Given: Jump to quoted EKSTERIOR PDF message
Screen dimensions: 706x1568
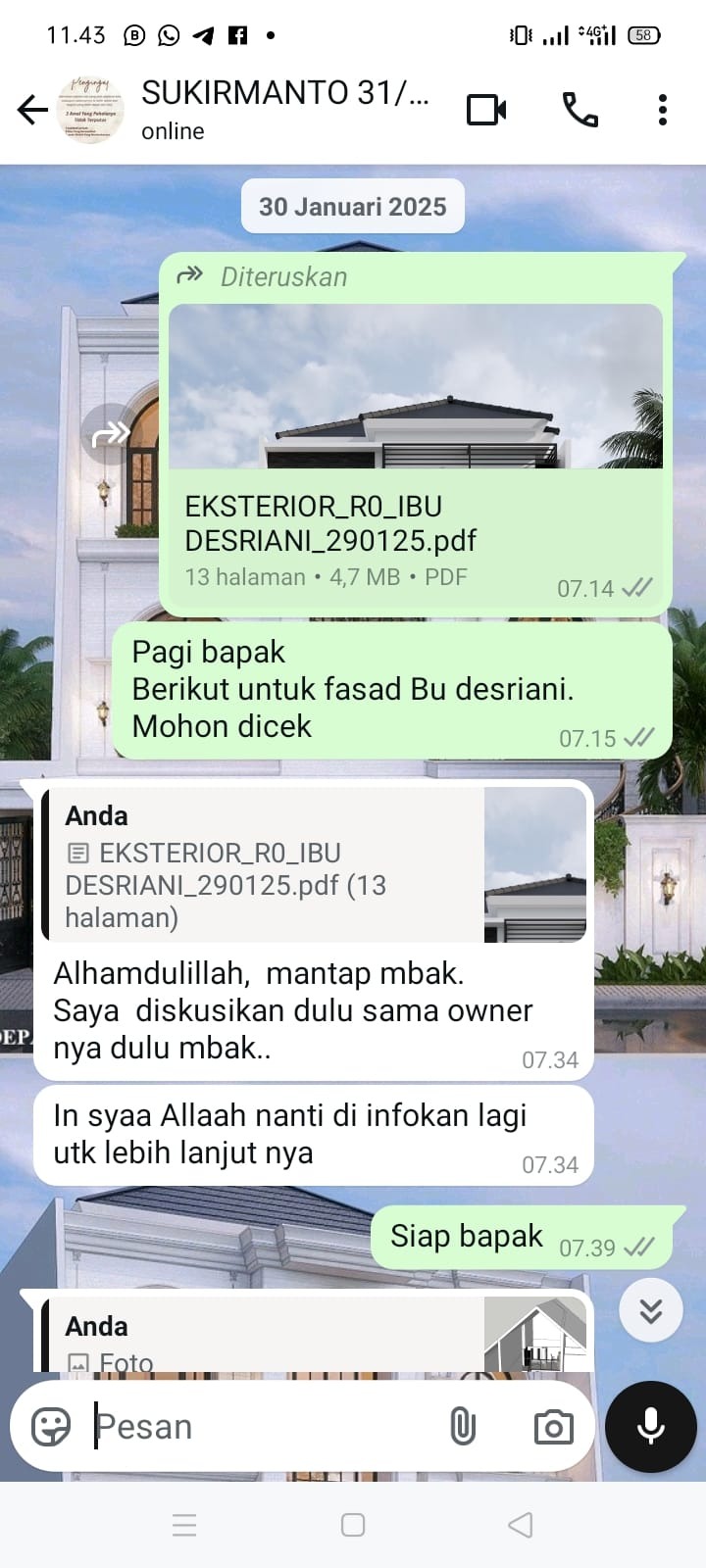Looking at the screenshot, I should coord(314,864).
